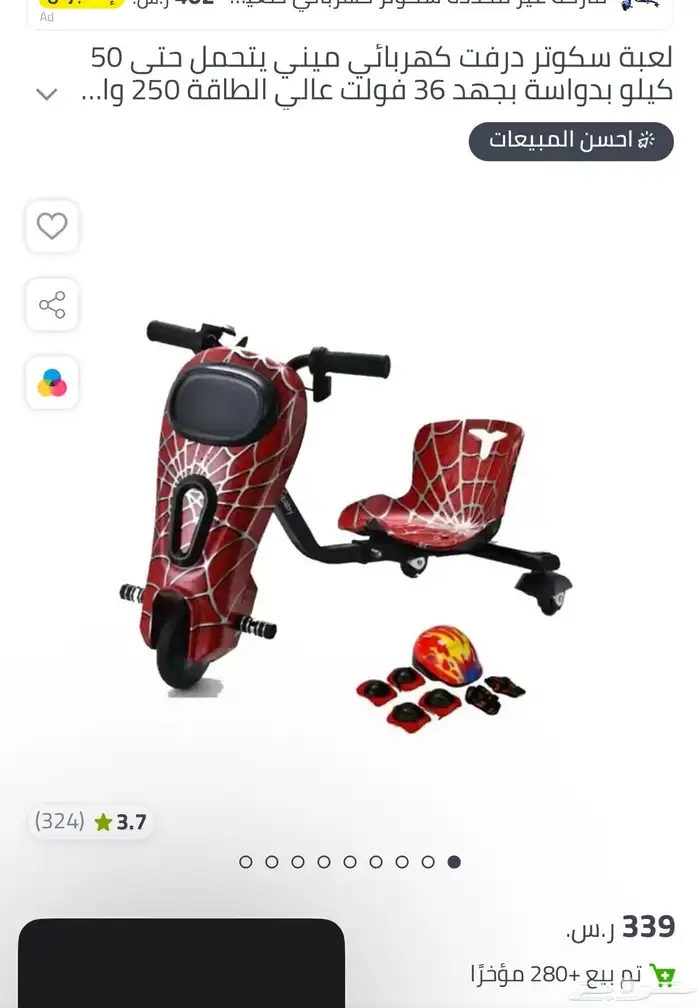Tap the احسن المبيعات badge
Viewport: 700px width, 1008px height.
[x=571, y=141]
